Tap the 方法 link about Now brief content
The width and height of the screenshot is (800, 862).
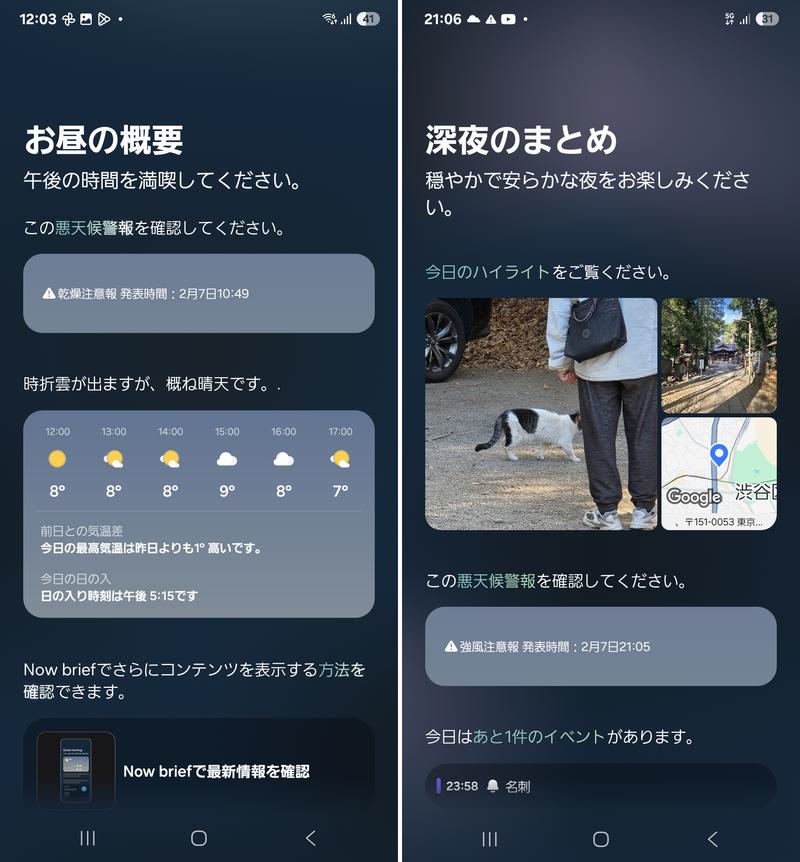click(334, 669)
